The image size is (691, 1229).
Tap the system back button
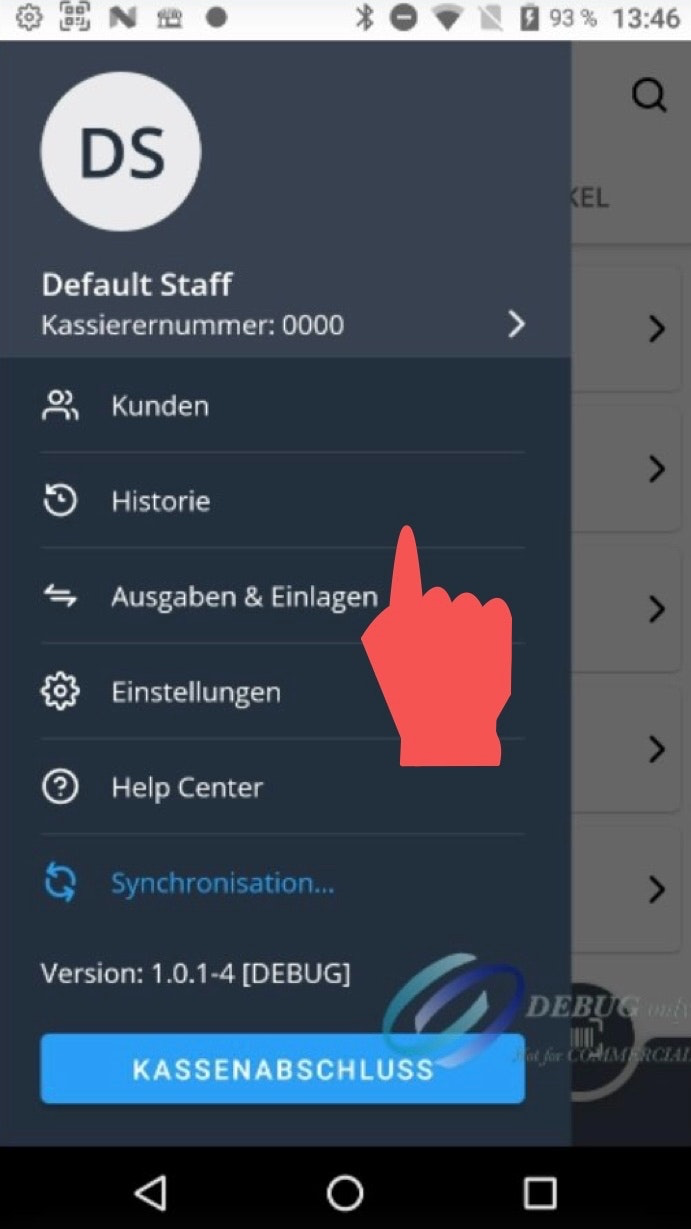(x=151, y=1192)
